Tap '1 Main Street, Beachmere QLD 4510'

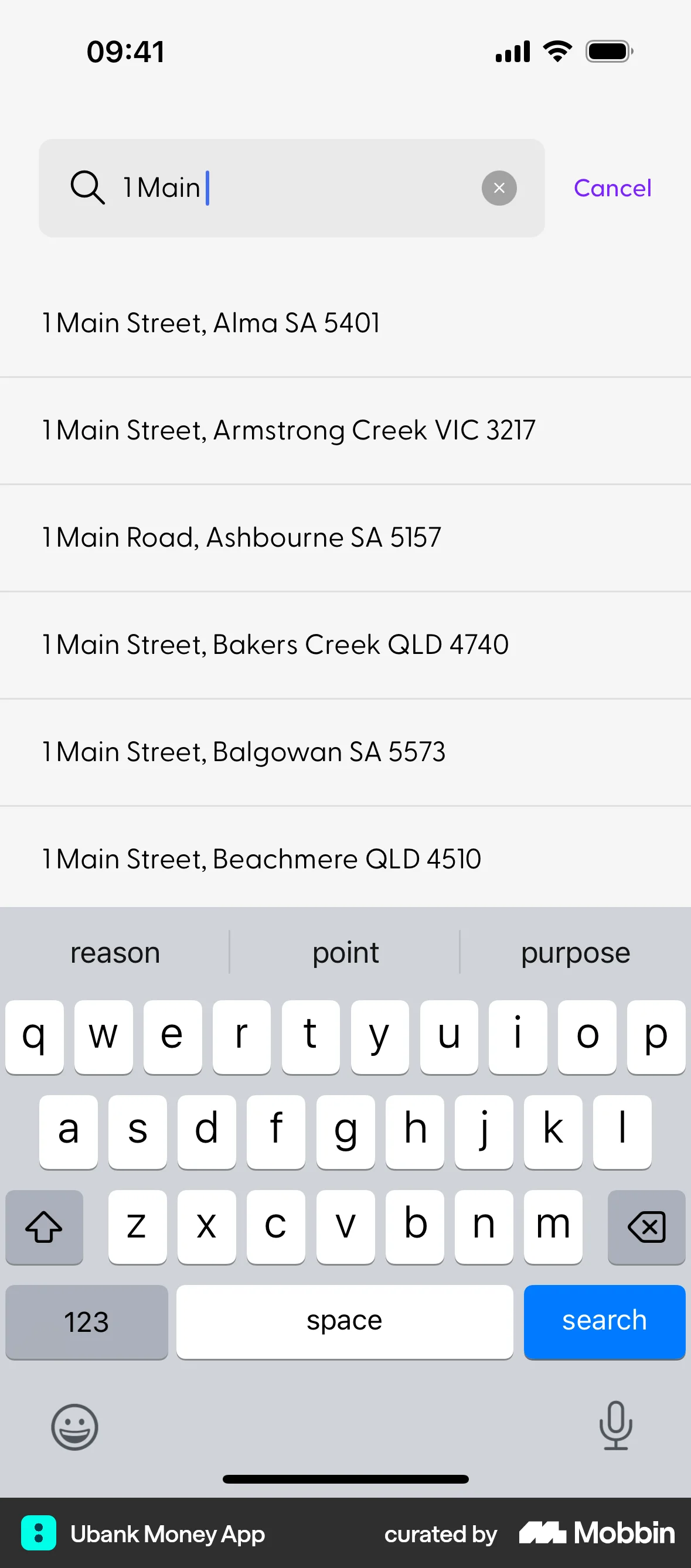[261, 859]
